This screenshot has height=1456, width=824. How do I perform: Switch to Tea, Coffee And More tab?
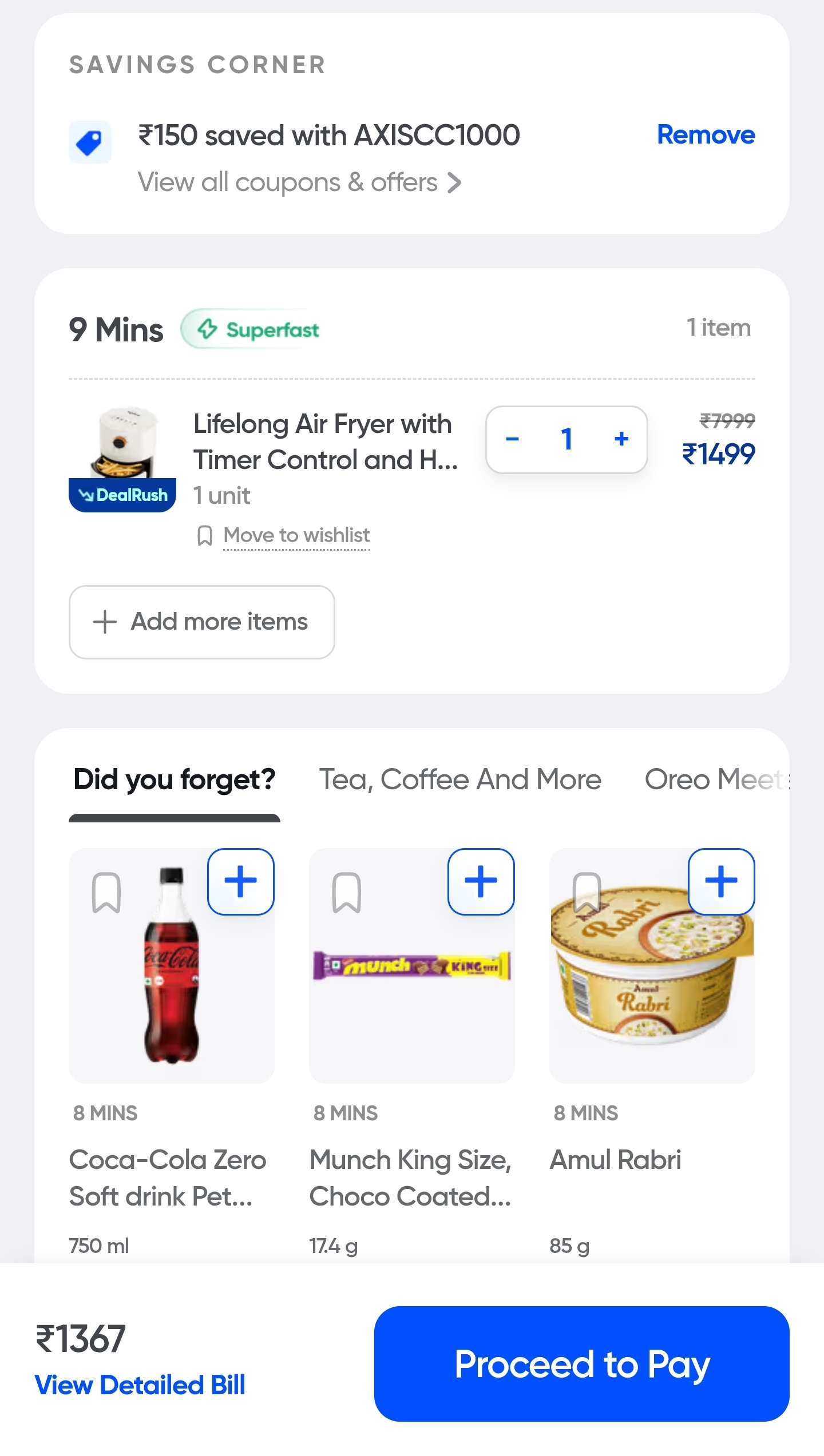459,779
